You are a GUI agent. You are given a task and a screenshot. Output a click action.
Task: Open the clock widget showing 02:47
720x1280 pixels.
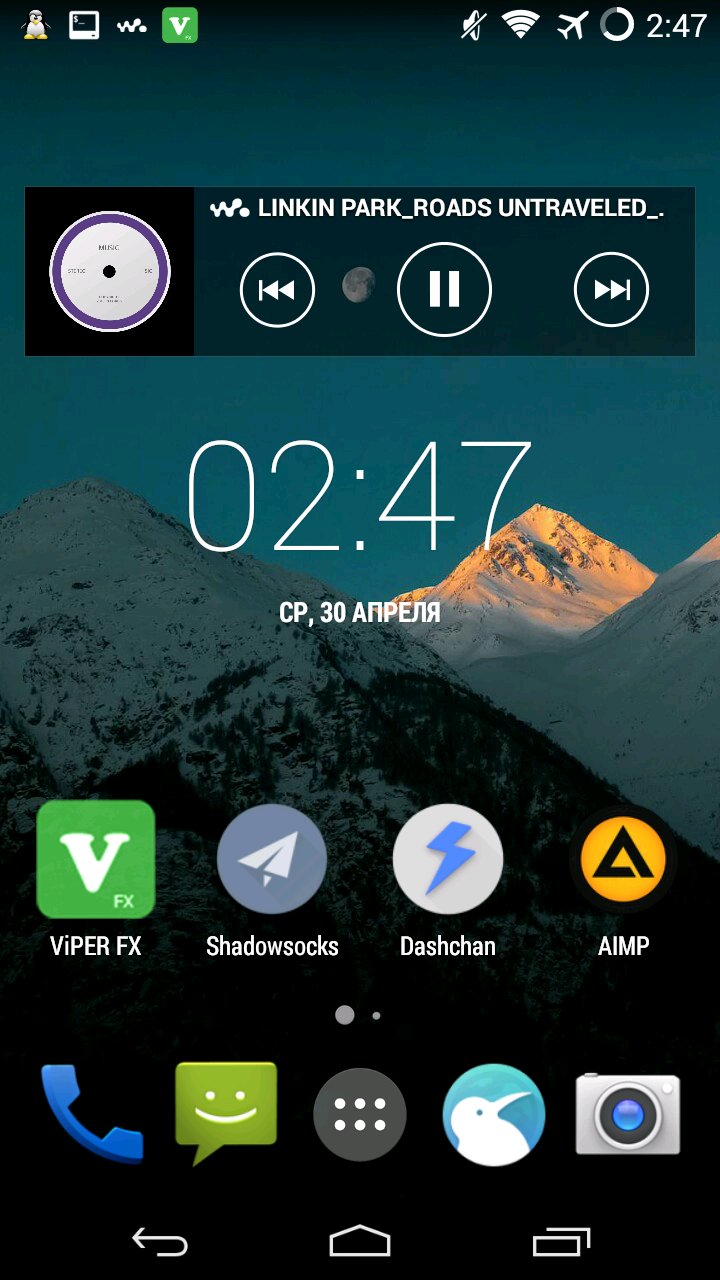pos(359,497)
